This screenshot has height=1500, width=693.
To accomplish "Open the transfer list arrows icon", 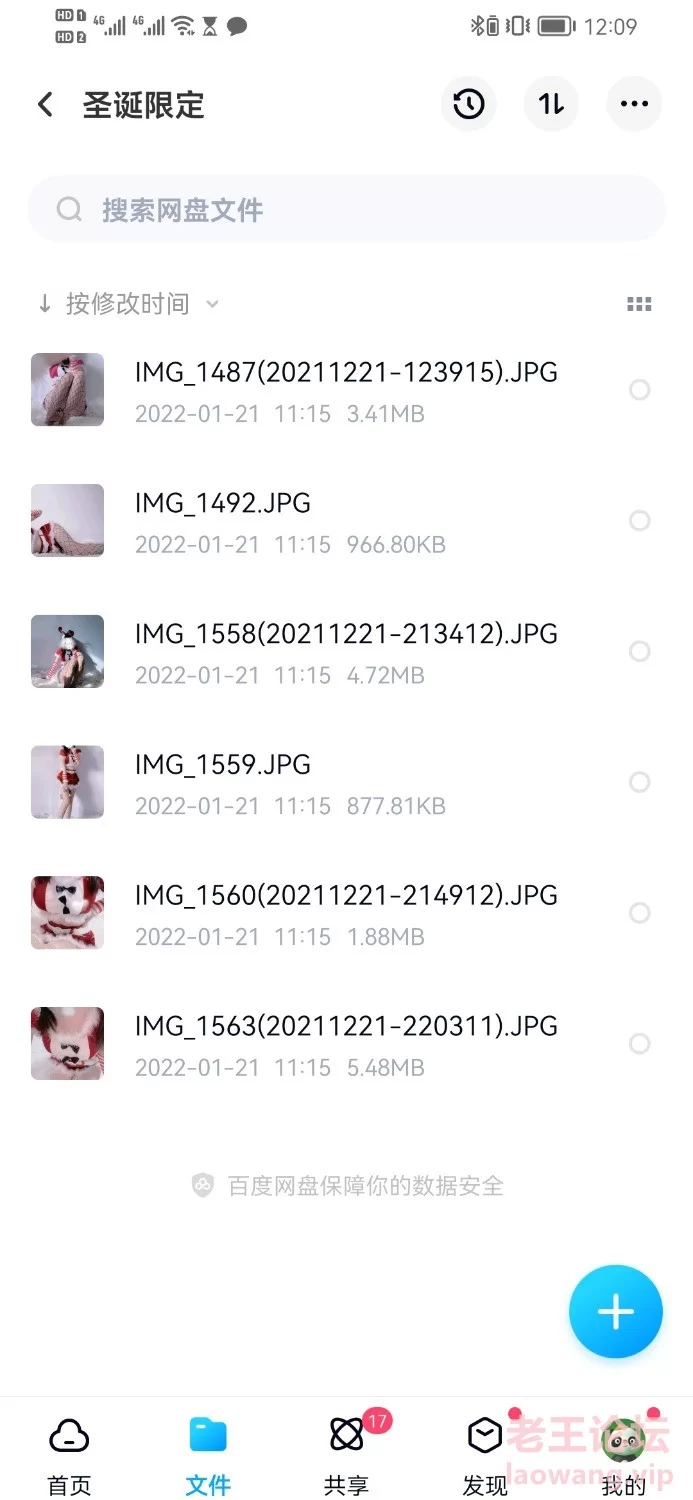I will 551,104.
